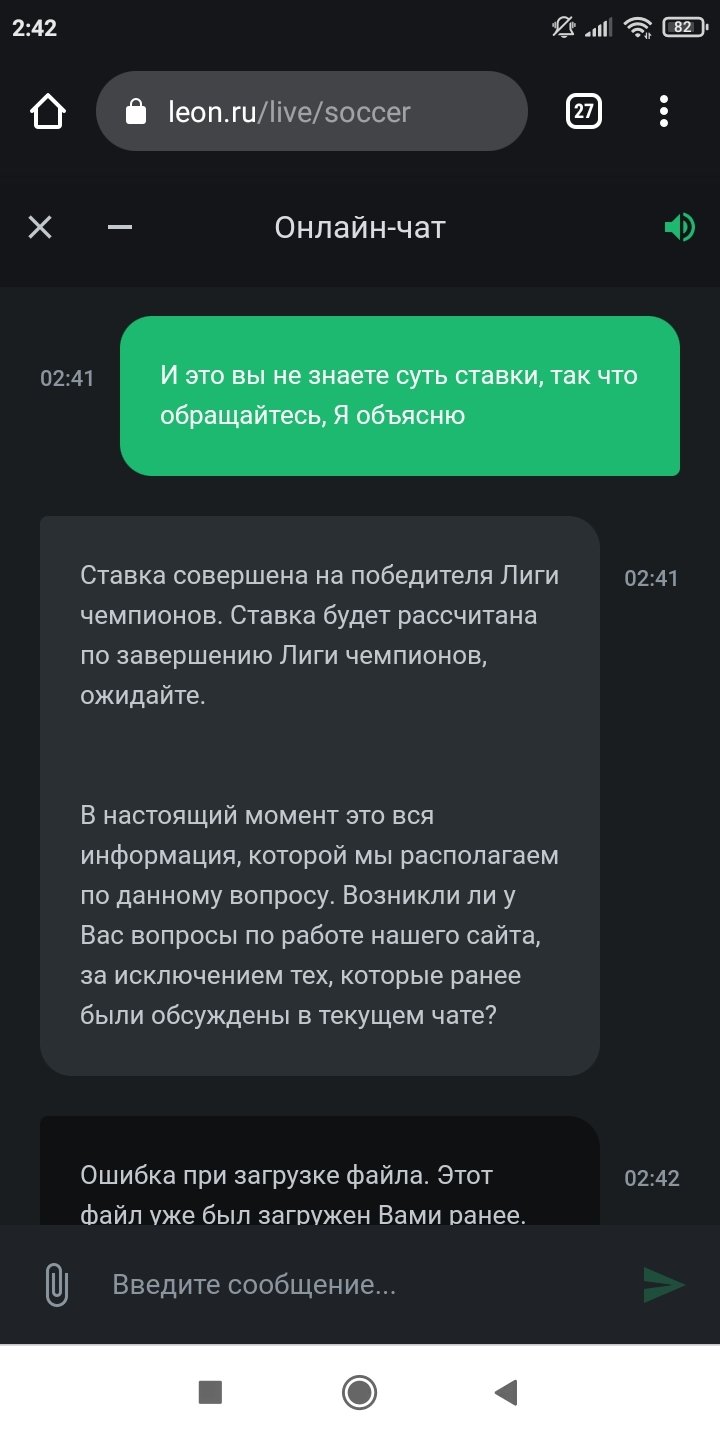The height and width of the screenshot is (1440, 720).
Task: Go back with the system back button
Action: (x=507, y=1392)
